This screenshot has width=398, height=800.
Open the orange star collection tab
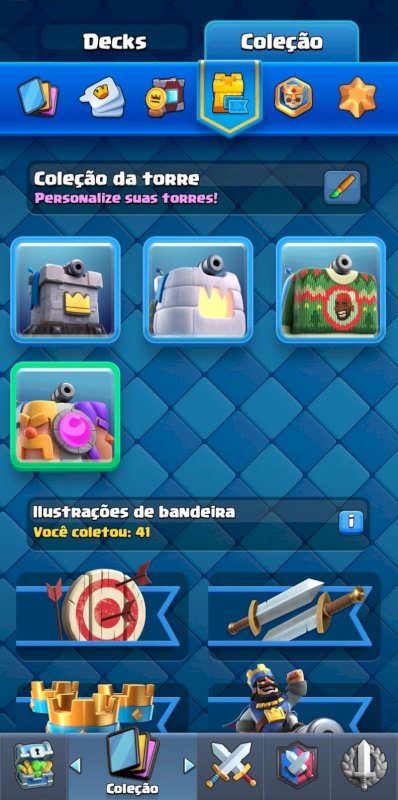pyautogui.click(x=357, y=97)
